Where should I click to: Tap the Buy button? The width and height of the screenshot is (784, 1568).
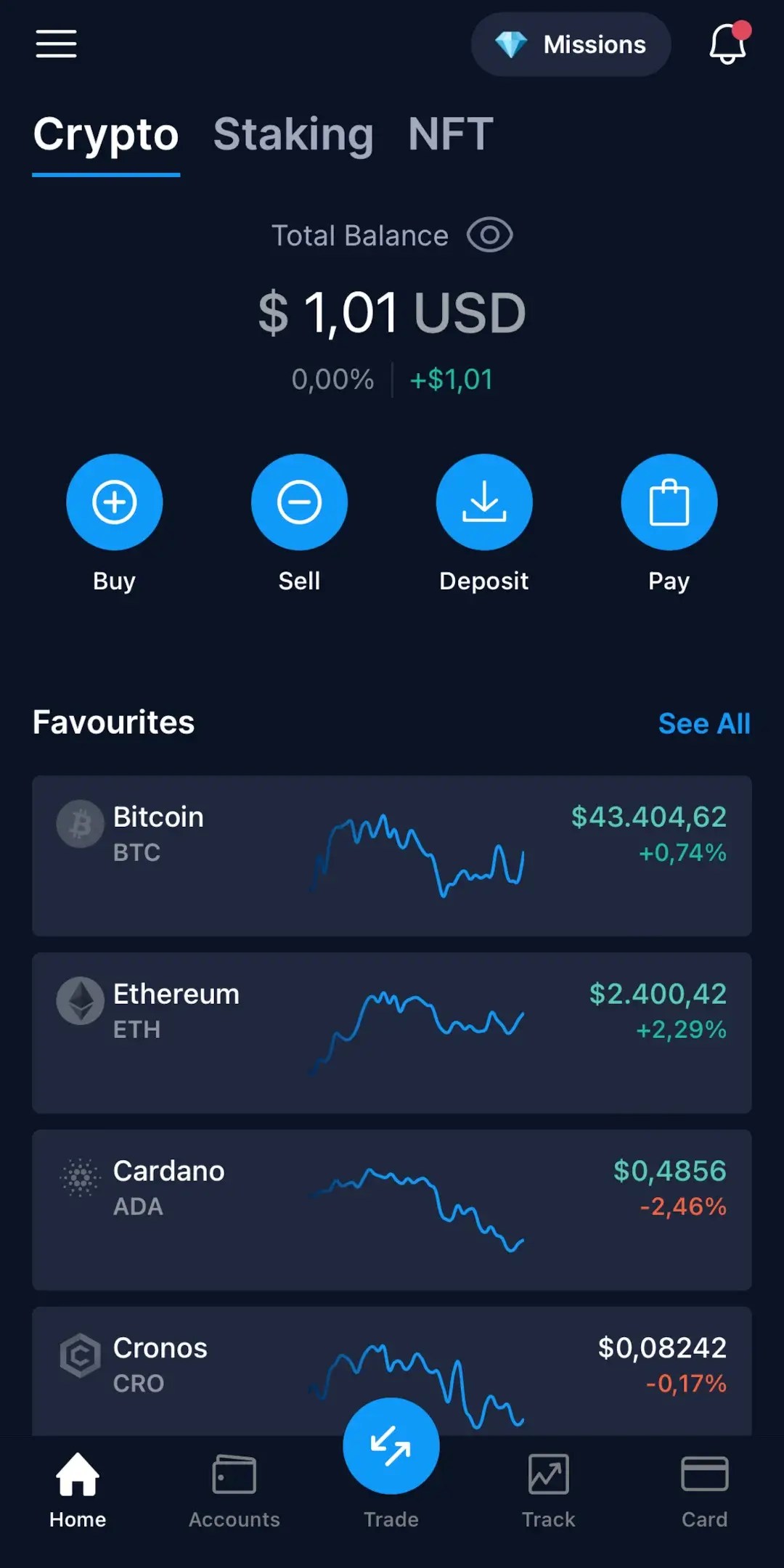click(x=114, y=502)
